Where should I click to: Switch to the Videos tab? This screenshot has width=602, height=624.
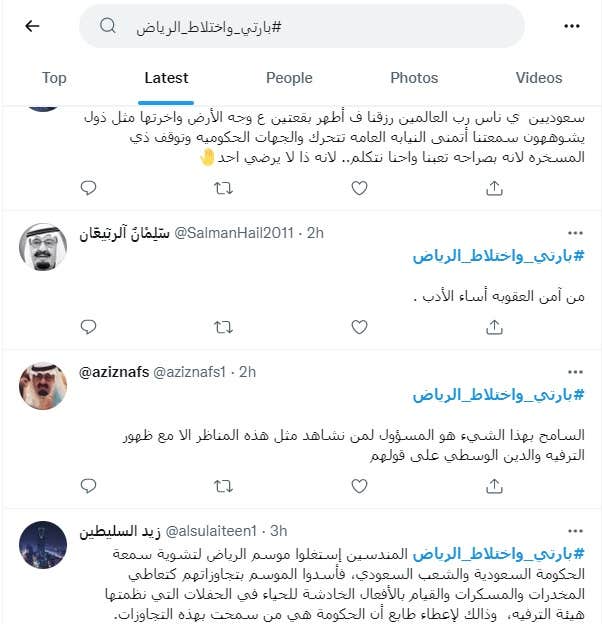coord(539,78)
